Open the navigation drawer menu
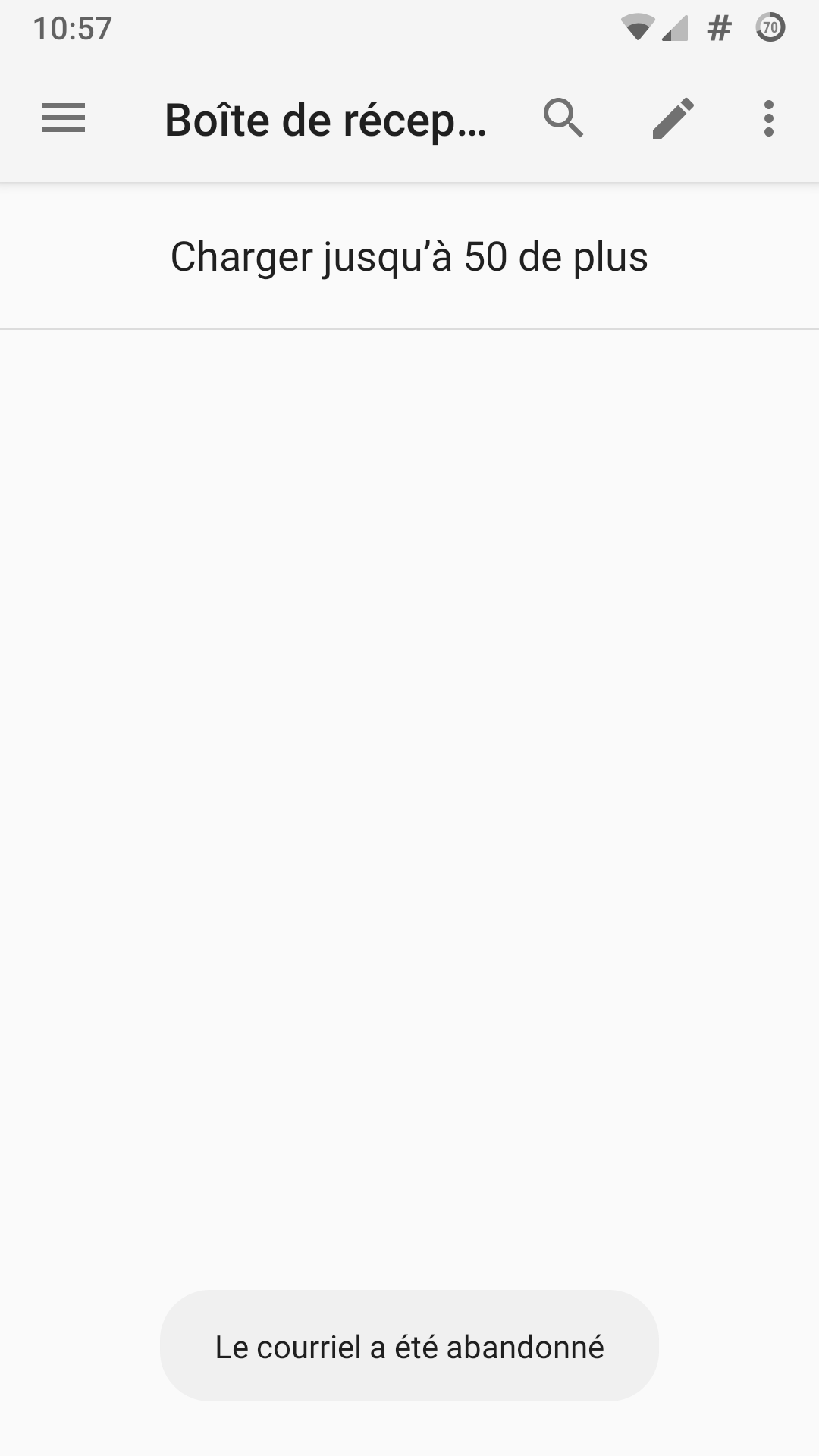Image resolution: width=819 pixels, height=1456 pixels. (x=64, y=118)
